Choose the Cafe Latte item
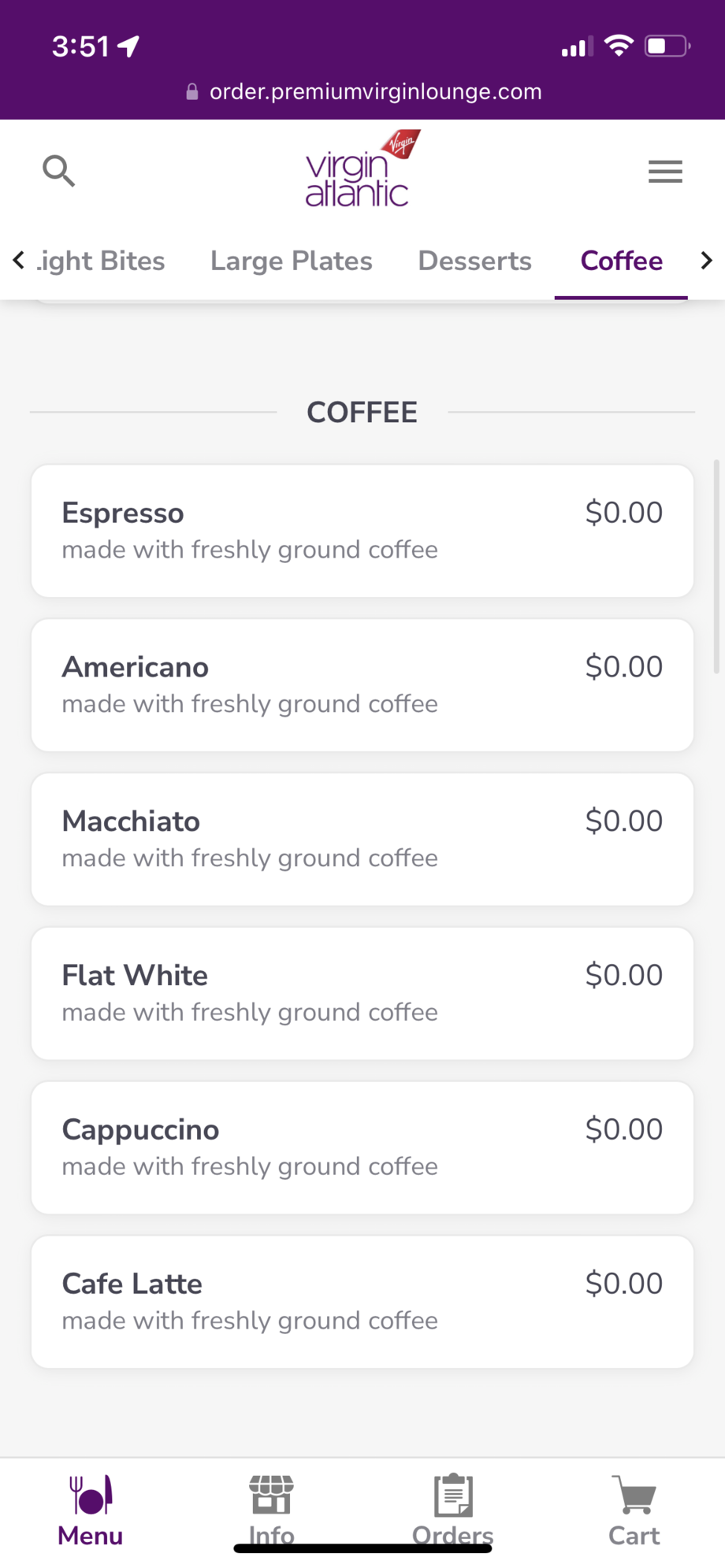This screenshot has width=725, height=1568. click(362, 1302)
